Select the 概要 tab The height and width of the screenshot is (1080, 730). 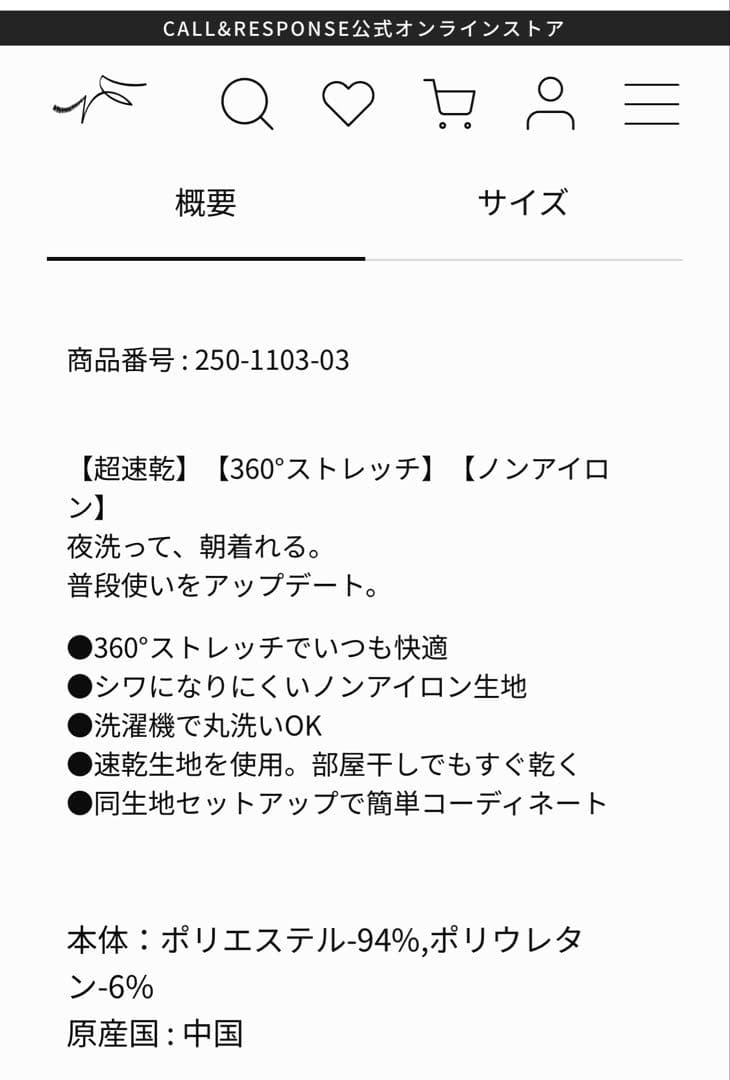[x=206, y=204]
